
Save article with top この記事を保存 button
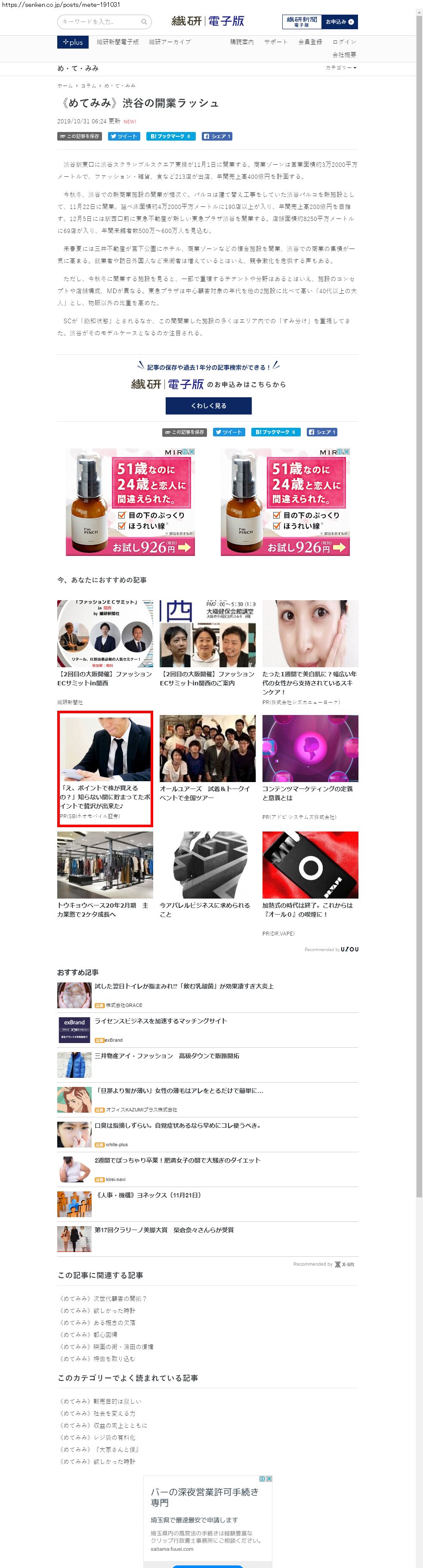point(79,136)
